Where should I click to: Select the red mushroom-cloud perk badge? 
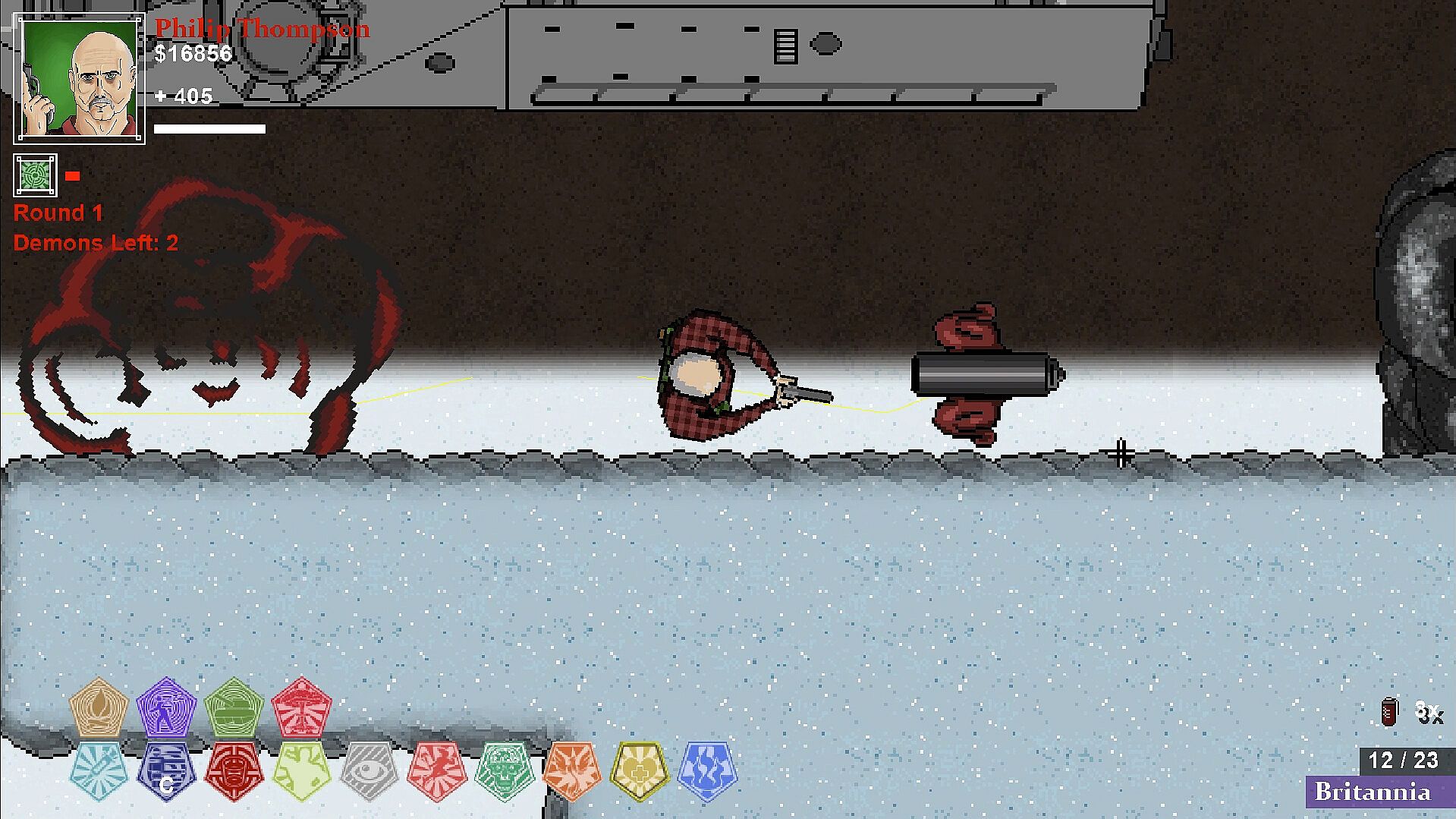pos(301,709)
